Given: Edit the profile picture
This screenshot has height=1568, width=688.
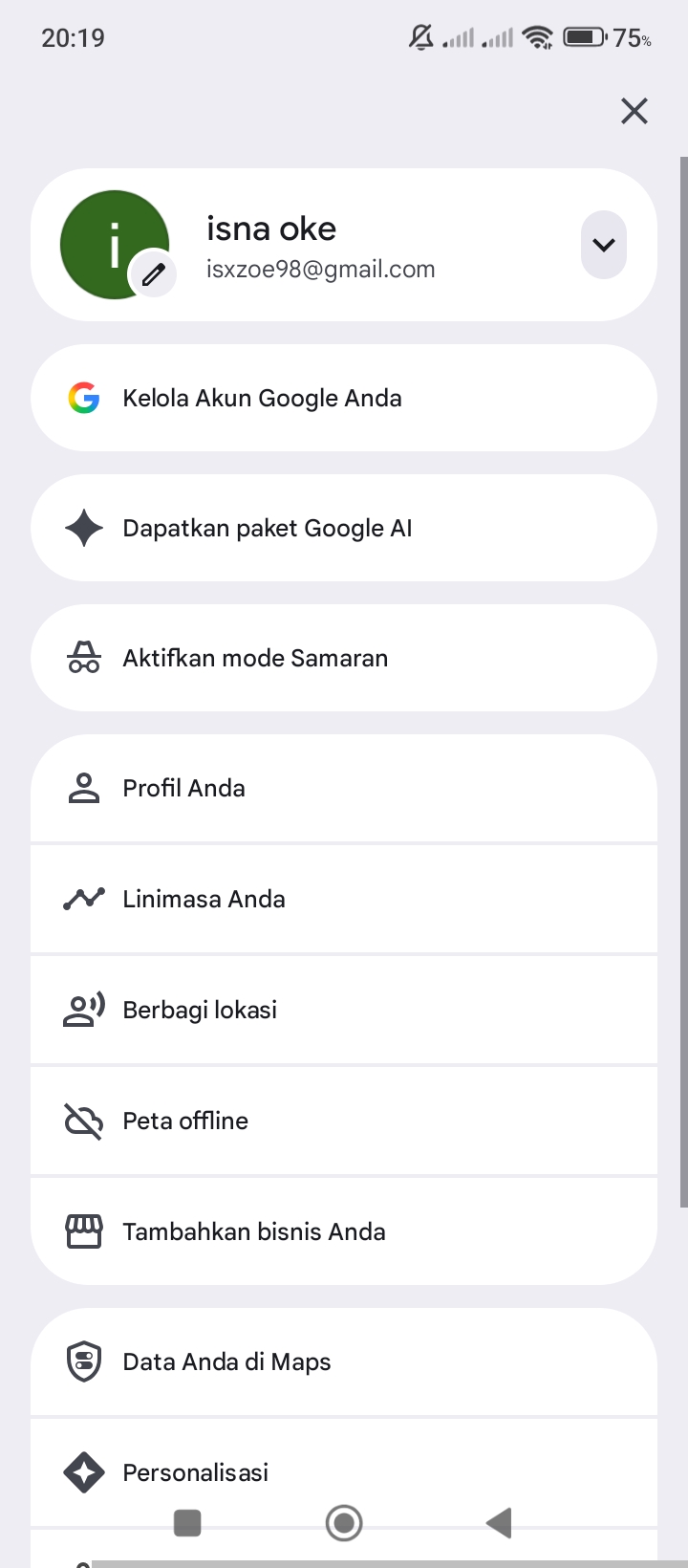Looking at the screenshot, I should 153,274.
